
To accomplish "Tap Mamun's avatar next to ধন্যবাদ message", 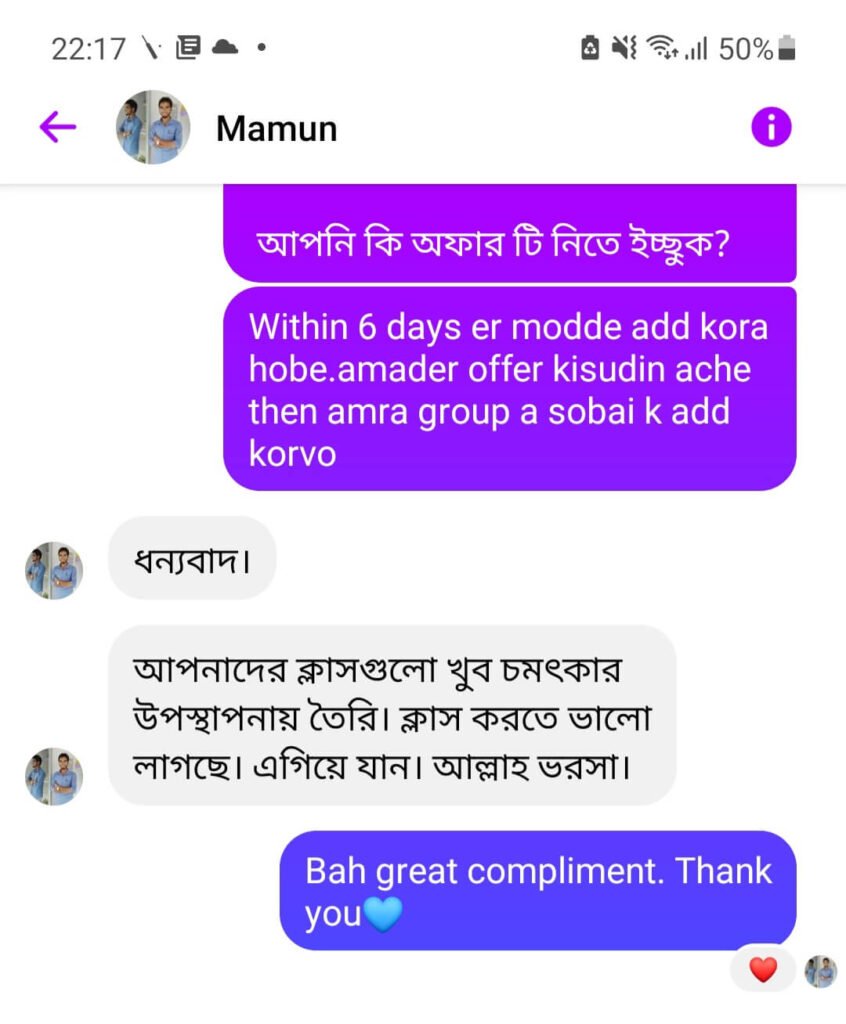I will click(x=53, y=571).
